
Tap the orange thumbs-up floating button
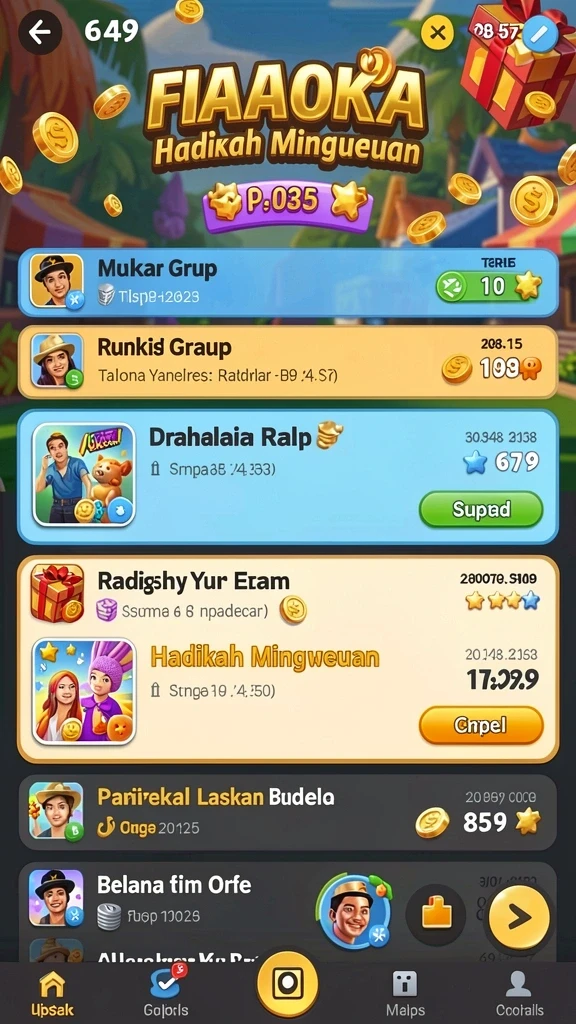436,914
